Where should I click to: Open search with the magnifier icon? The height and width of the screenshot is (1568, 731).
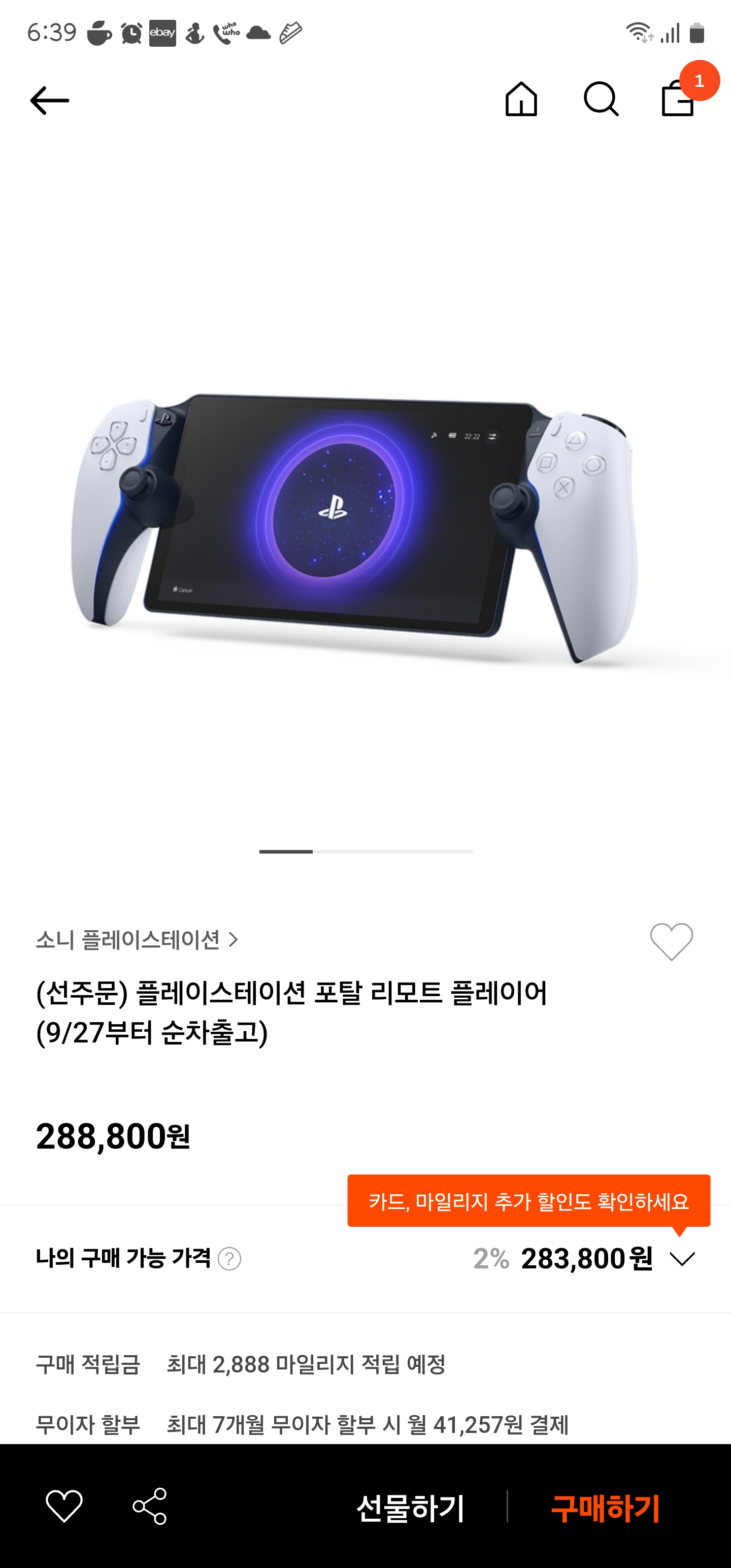pyautogui.click(x=601, y=99)
